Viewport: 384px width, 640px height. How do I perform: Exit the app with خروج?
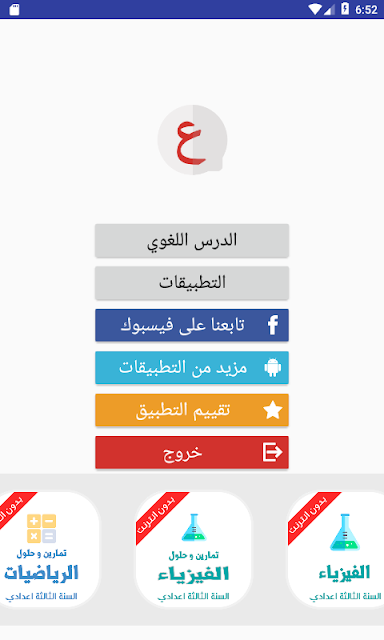pos(192,452)
